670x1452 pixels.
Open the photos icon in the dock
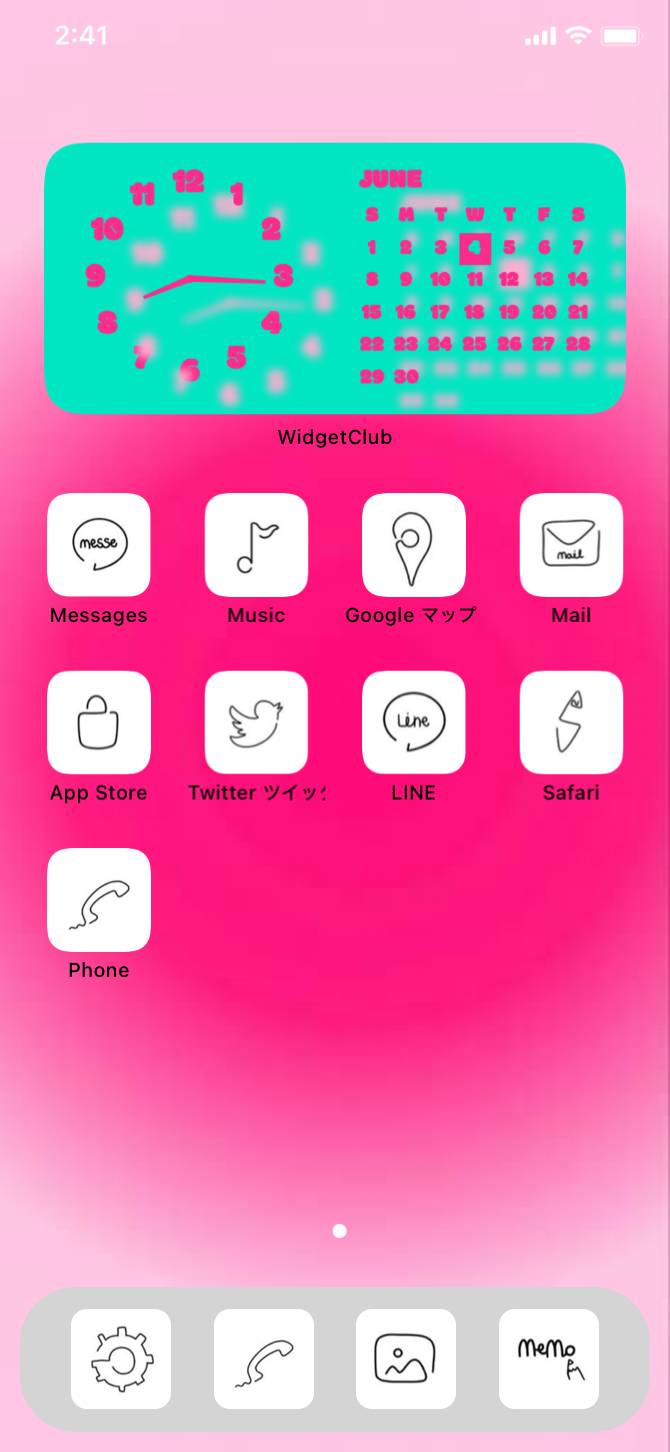pyautogui.click(x=406, y=1359)
